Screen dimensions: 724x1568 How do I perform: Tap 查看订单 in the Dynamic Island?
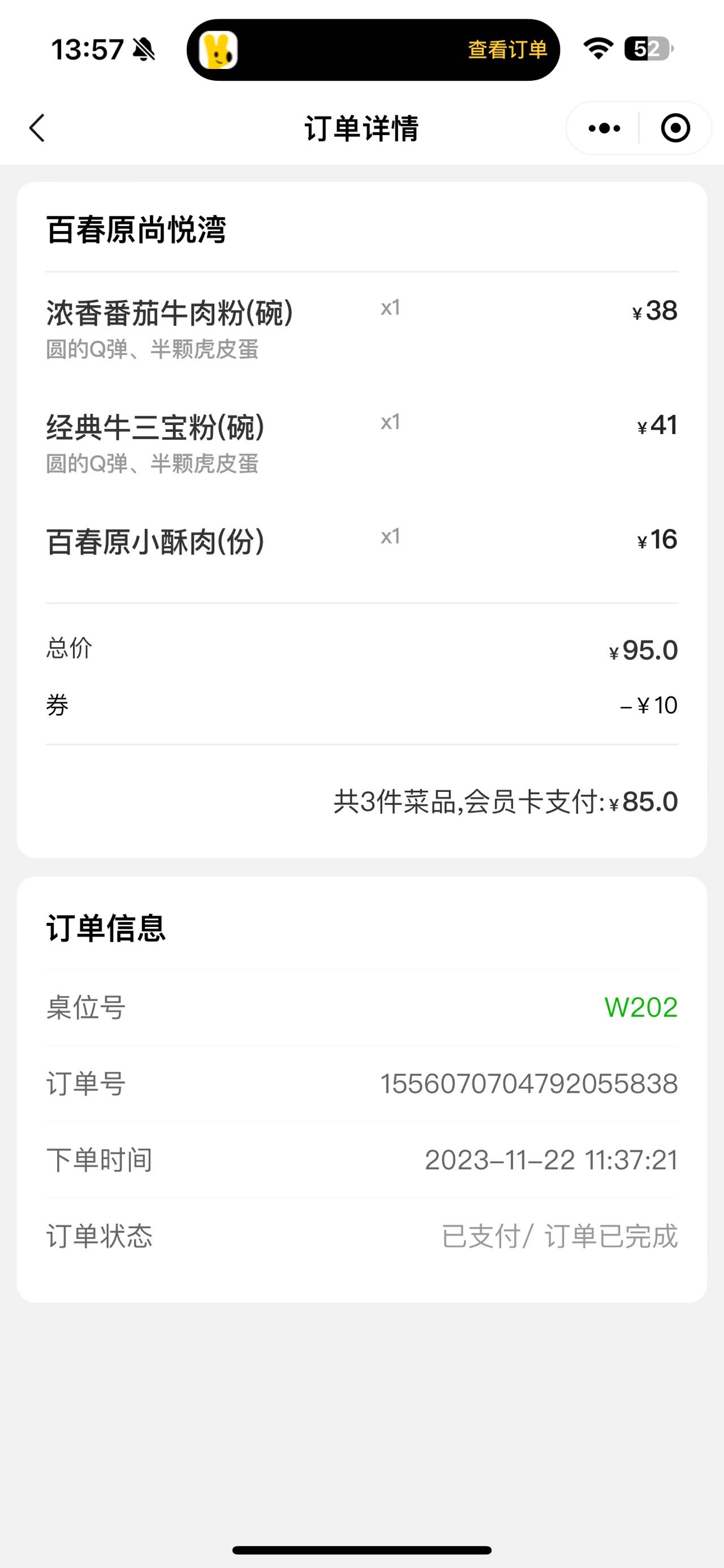[507, 49]
